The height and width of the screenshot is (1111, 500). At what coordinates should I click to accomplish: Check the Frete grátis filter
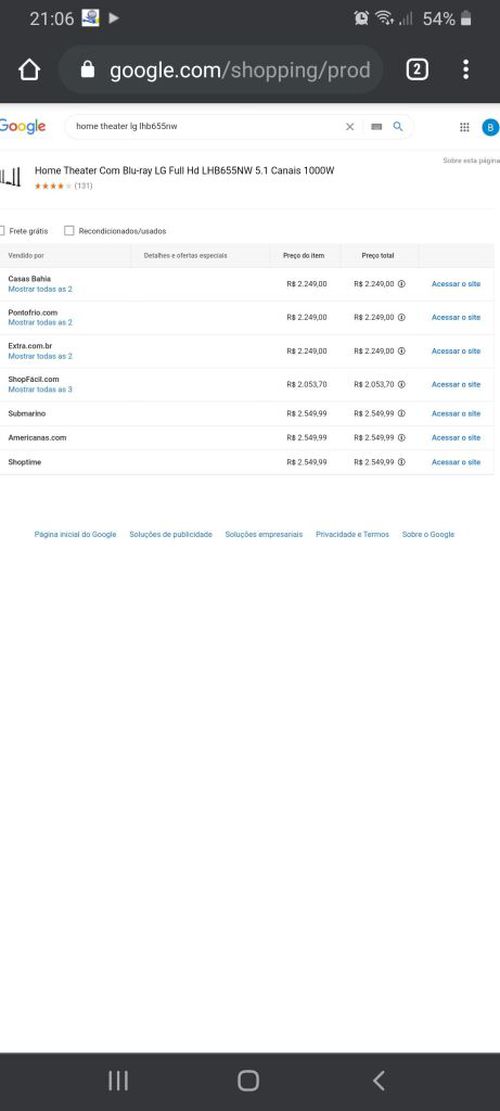(1, 231)
